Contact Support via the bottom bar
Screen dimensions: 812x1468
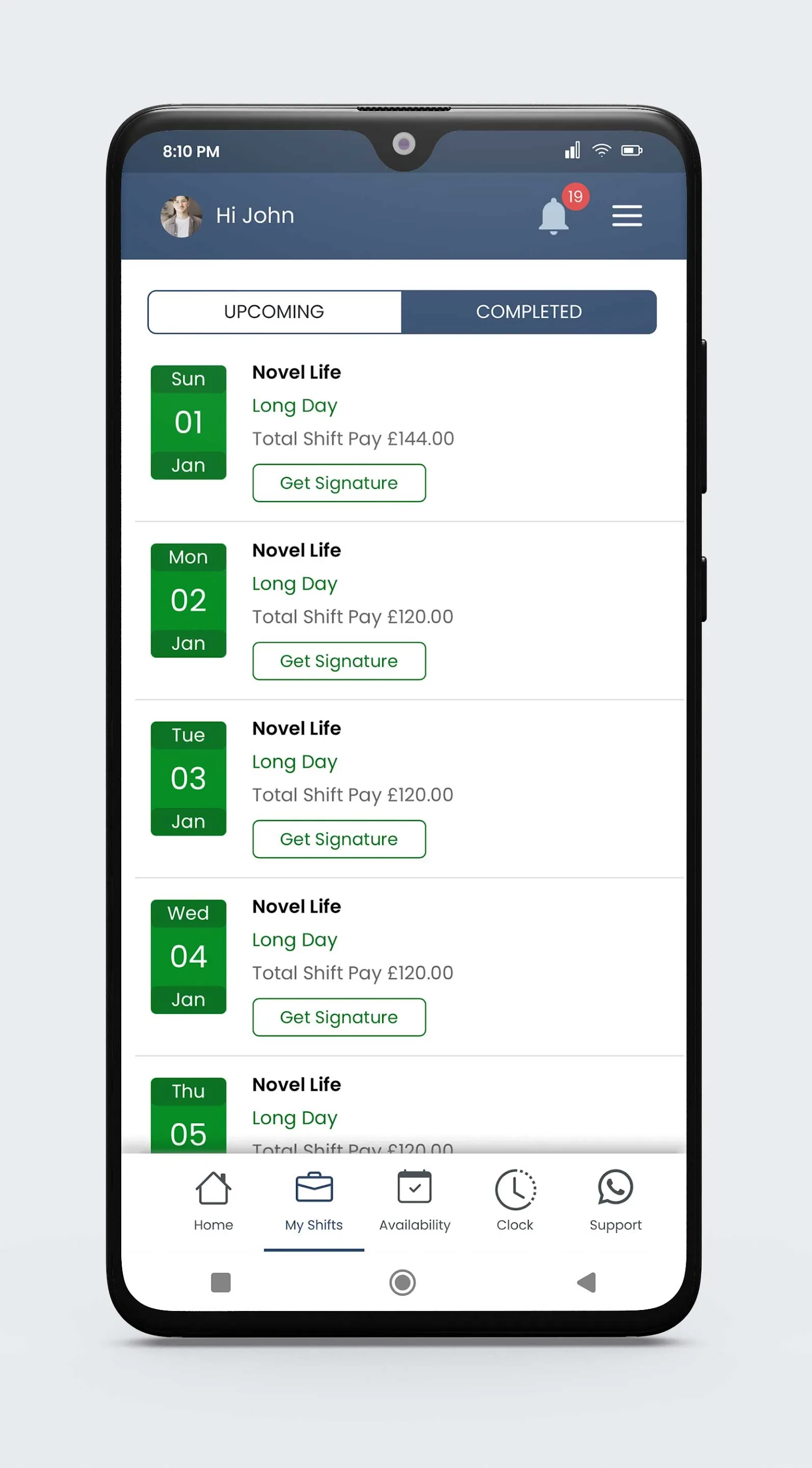615,1200
